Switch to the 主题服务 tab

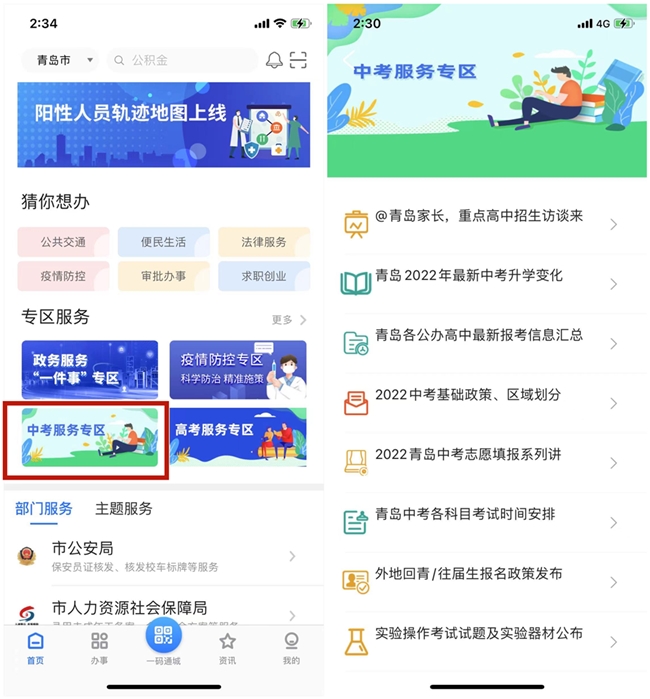(x=124, y=509)
